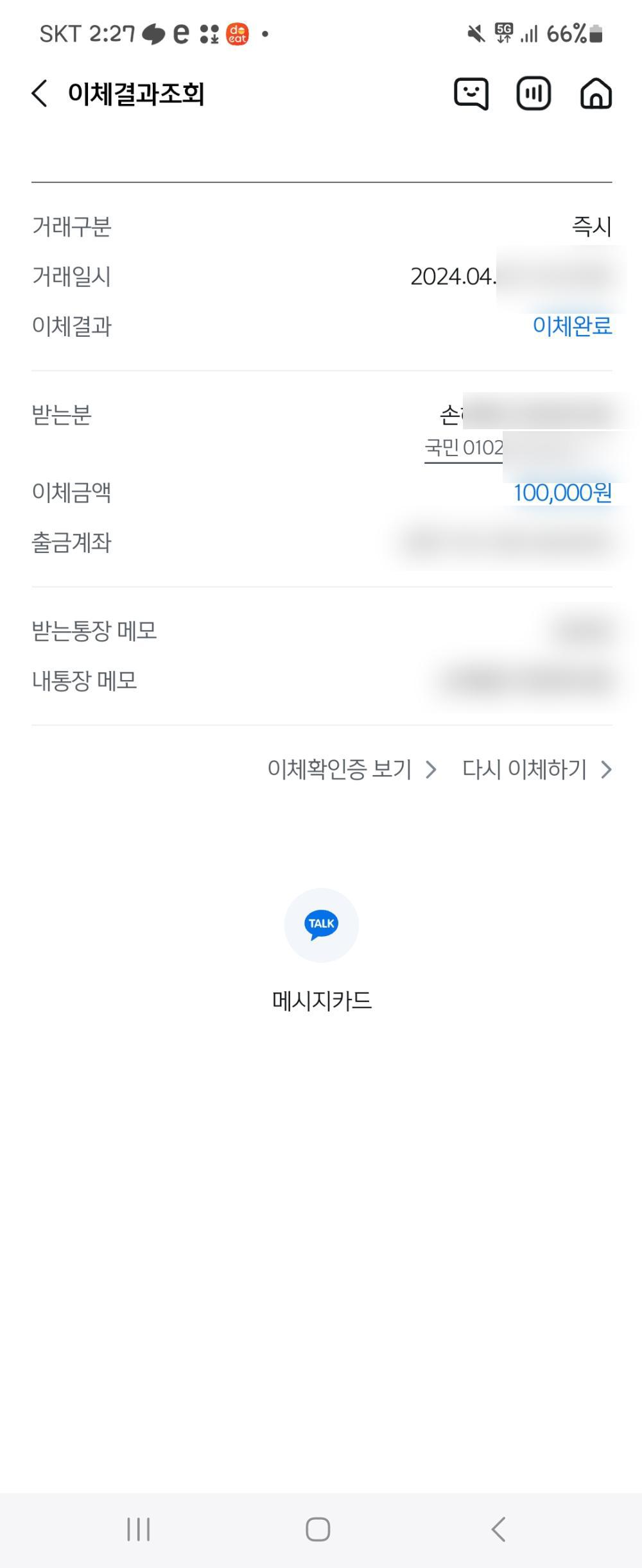This screenshot has width=642, height=1568.
Task: Go to the bank app home
Action: pos(596,94)
